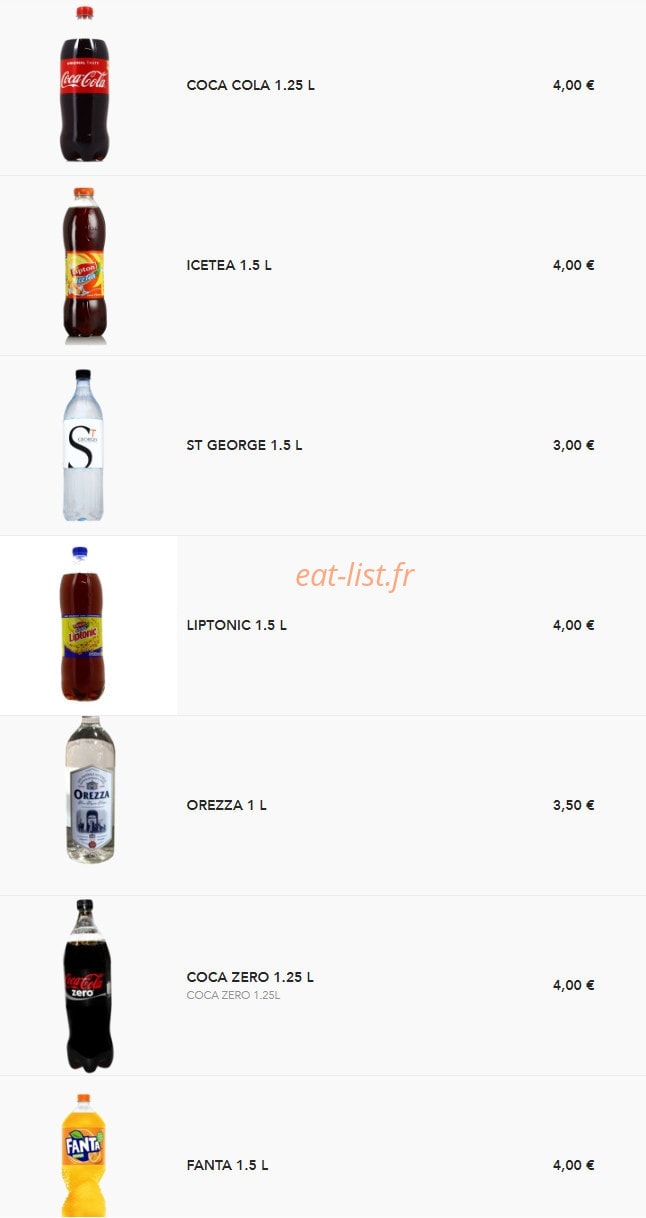
Task: Open the Coca Zero 1.25 L row
Action: 323,986
